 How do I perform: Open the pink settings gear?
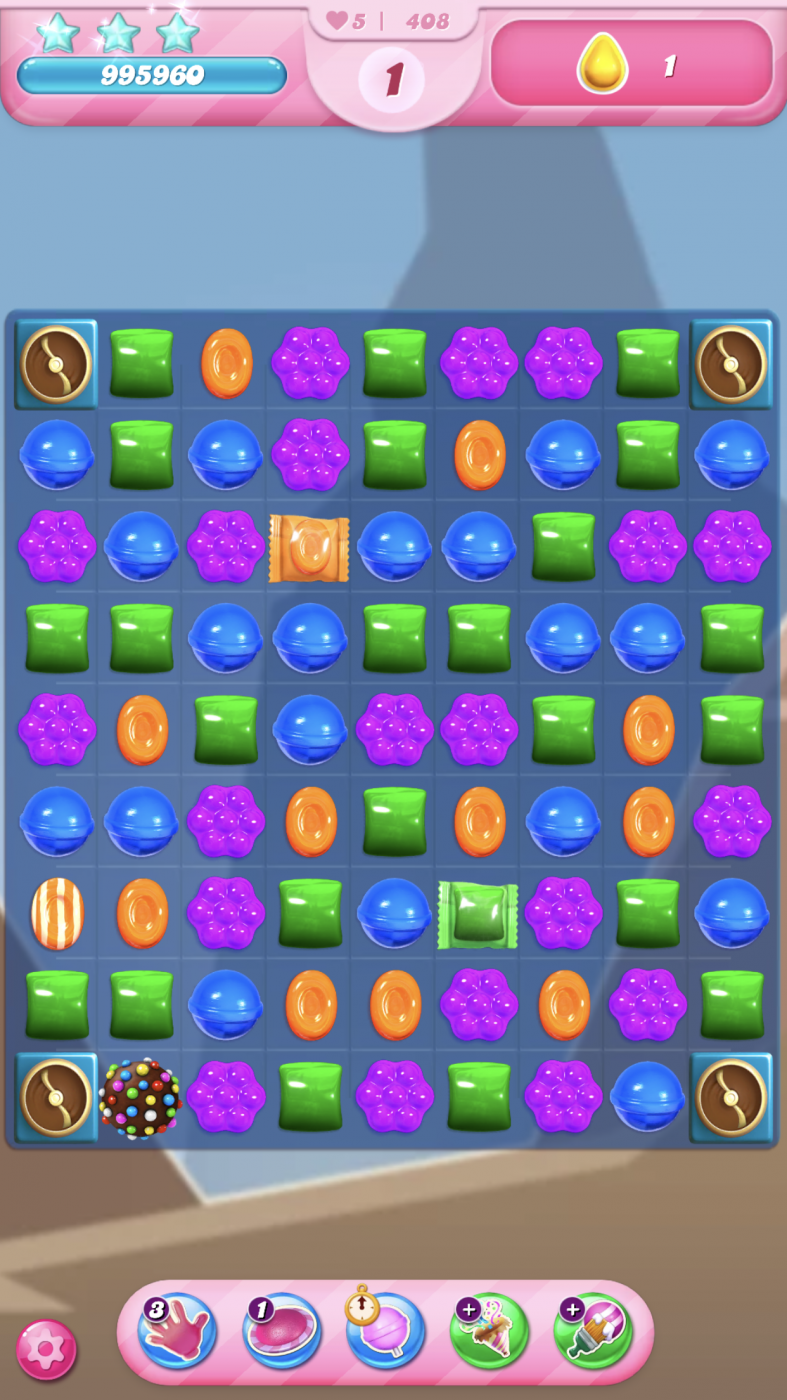(46, 1349)
